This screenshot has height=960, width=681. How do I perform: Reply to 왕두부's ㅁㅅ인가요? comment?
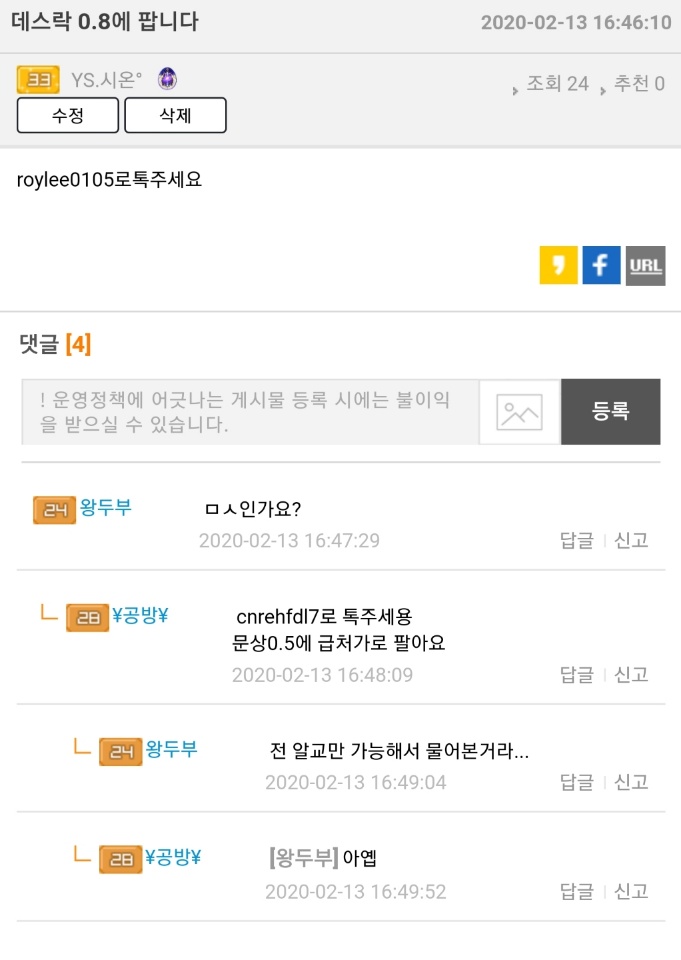click(x=577, y=540)
